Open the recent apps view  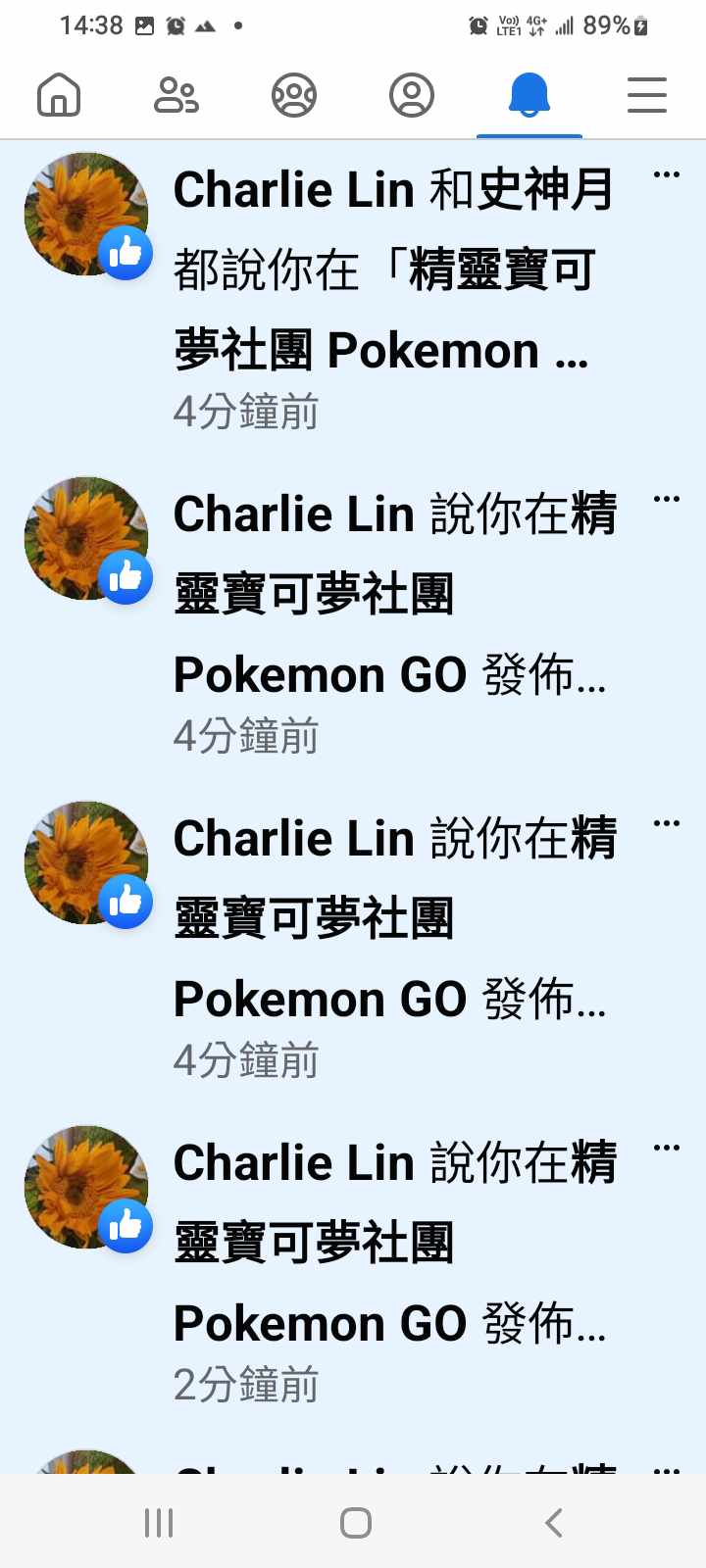pos(159,1522)
